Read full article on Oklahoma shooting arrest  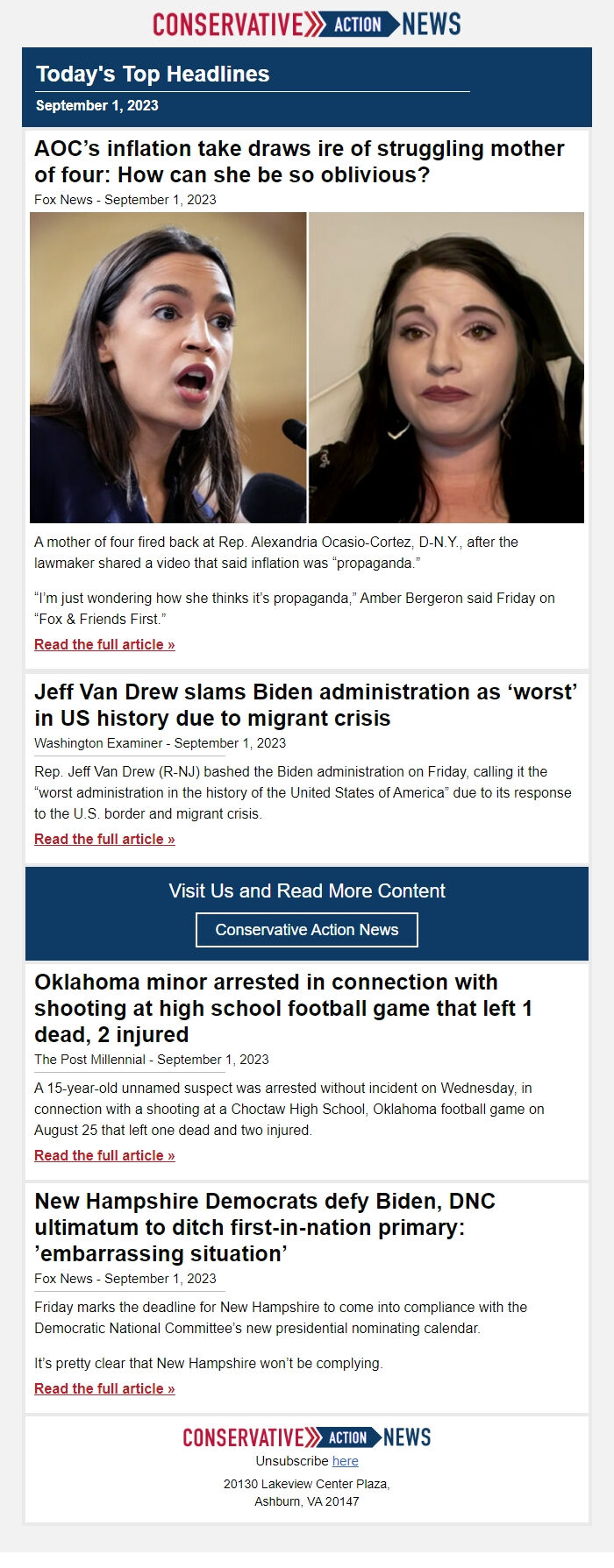(x=104, y=1155)
